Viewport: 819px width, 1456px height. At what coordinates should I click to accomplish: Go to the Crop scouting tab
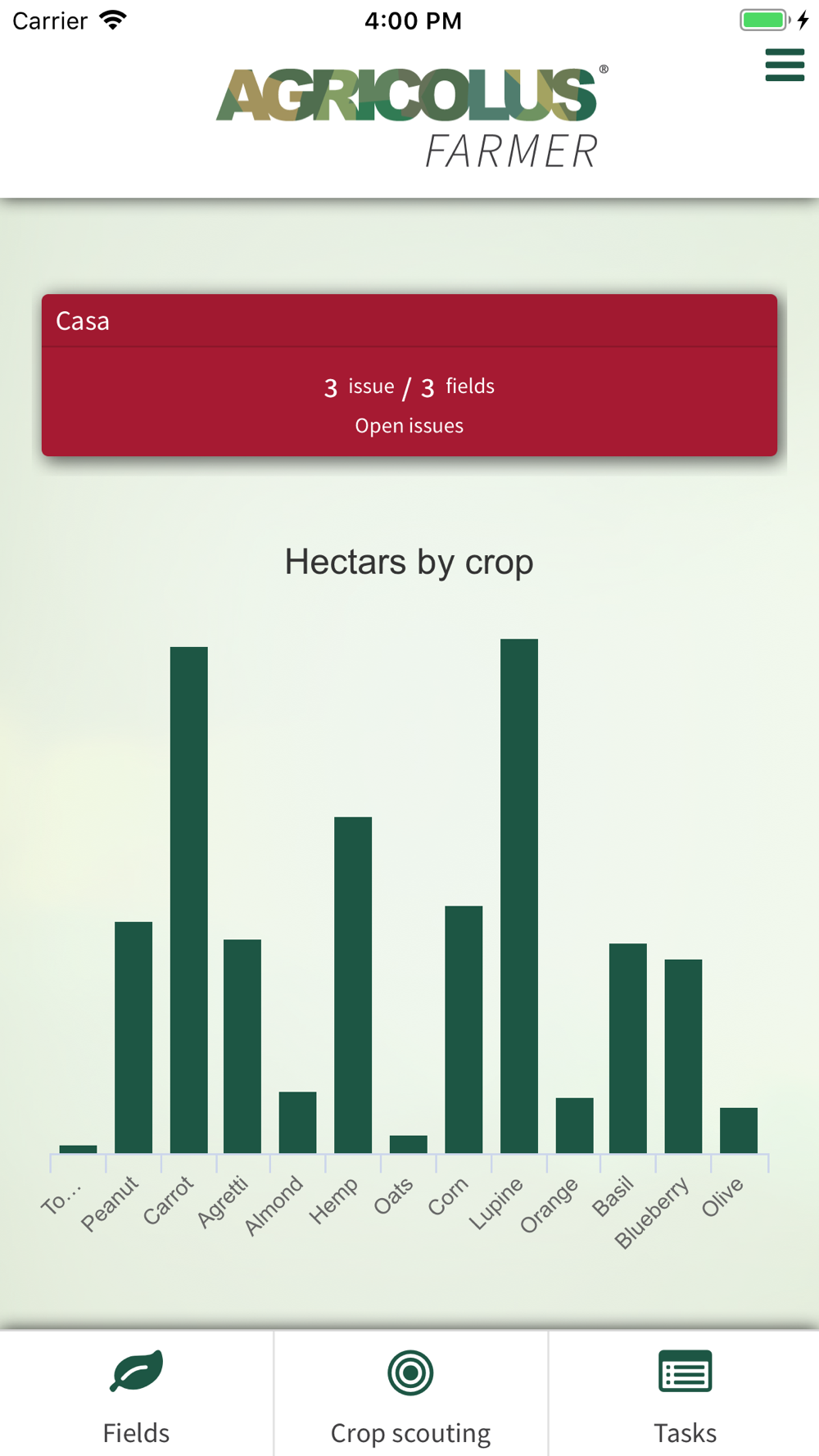pyautogui.click(x=410, y=1395)
